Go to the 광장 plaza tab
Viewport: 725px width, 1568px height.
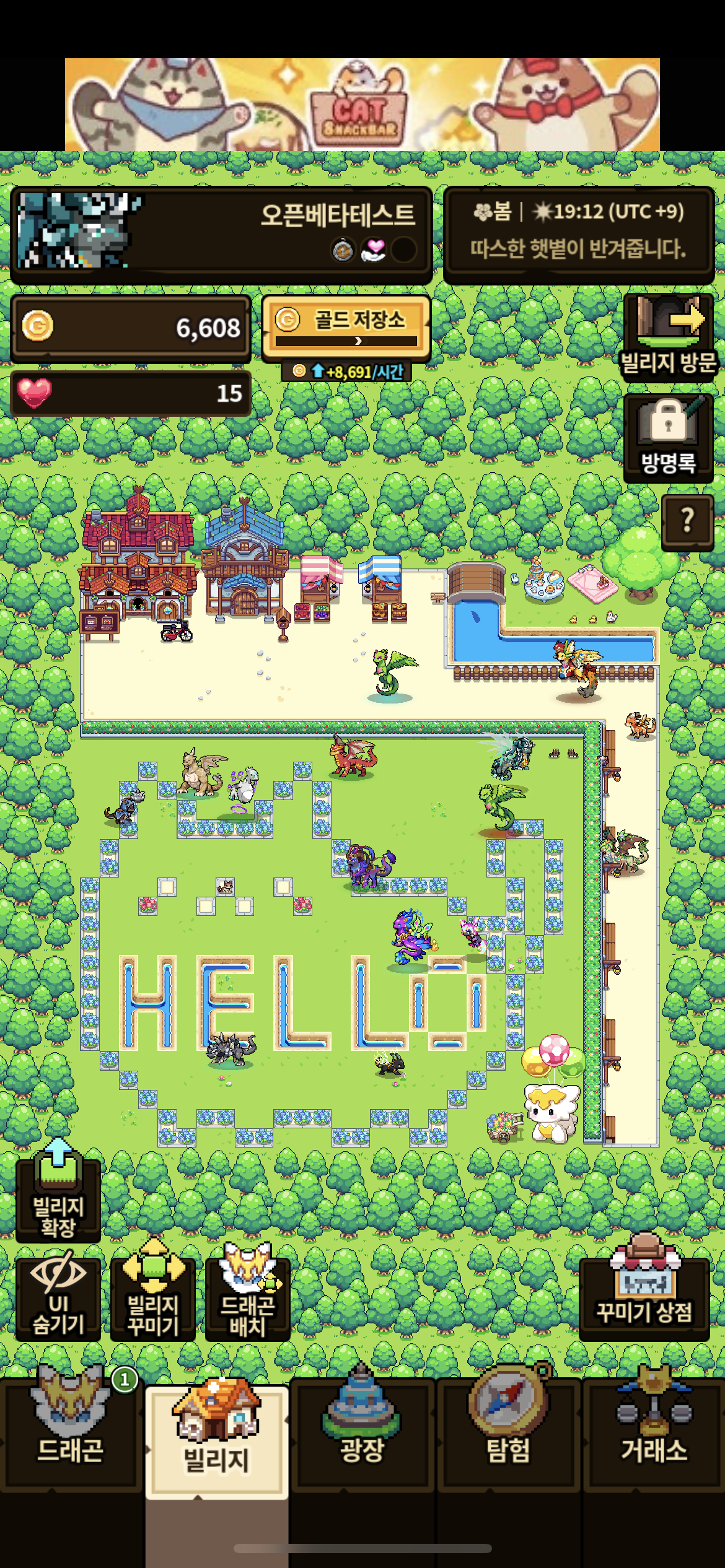point(362,1432)
